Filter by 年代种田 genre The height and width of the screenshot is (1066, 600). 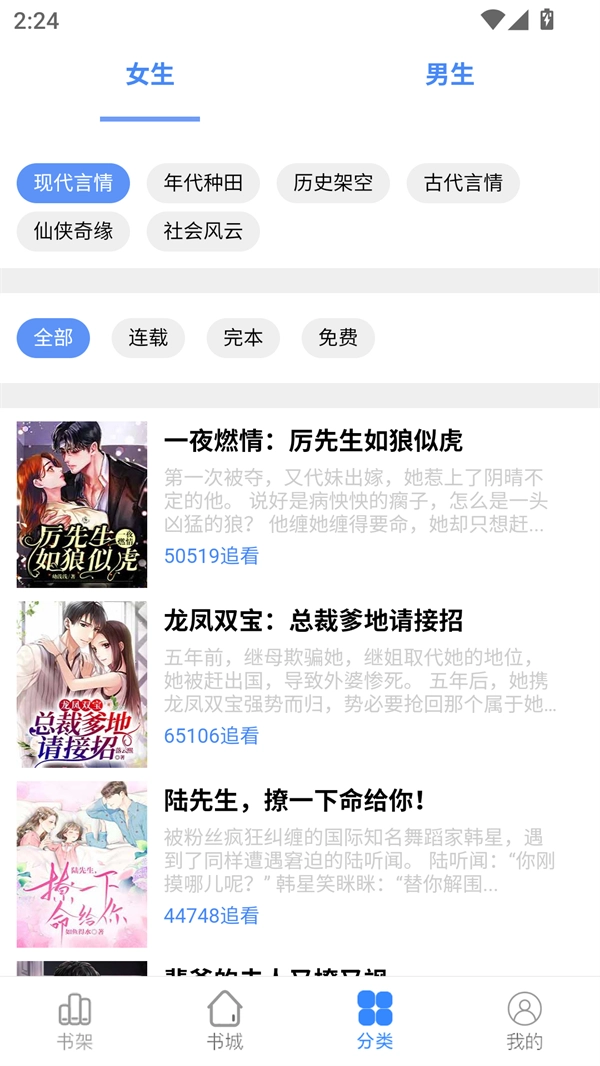(x=203, y=183)
